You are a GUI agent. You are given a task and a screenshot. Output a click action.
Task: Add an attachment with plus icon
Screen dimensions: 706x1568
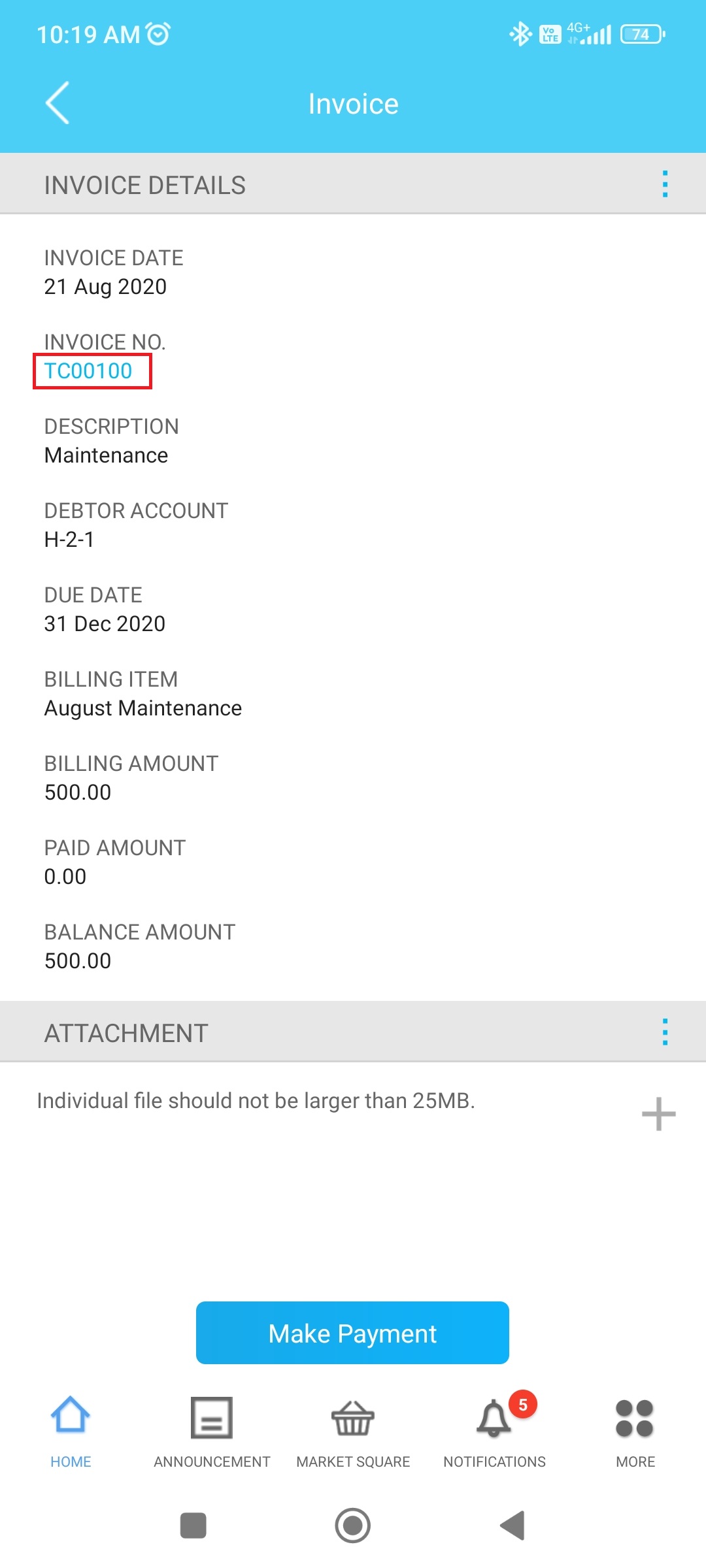(658, 1114)
